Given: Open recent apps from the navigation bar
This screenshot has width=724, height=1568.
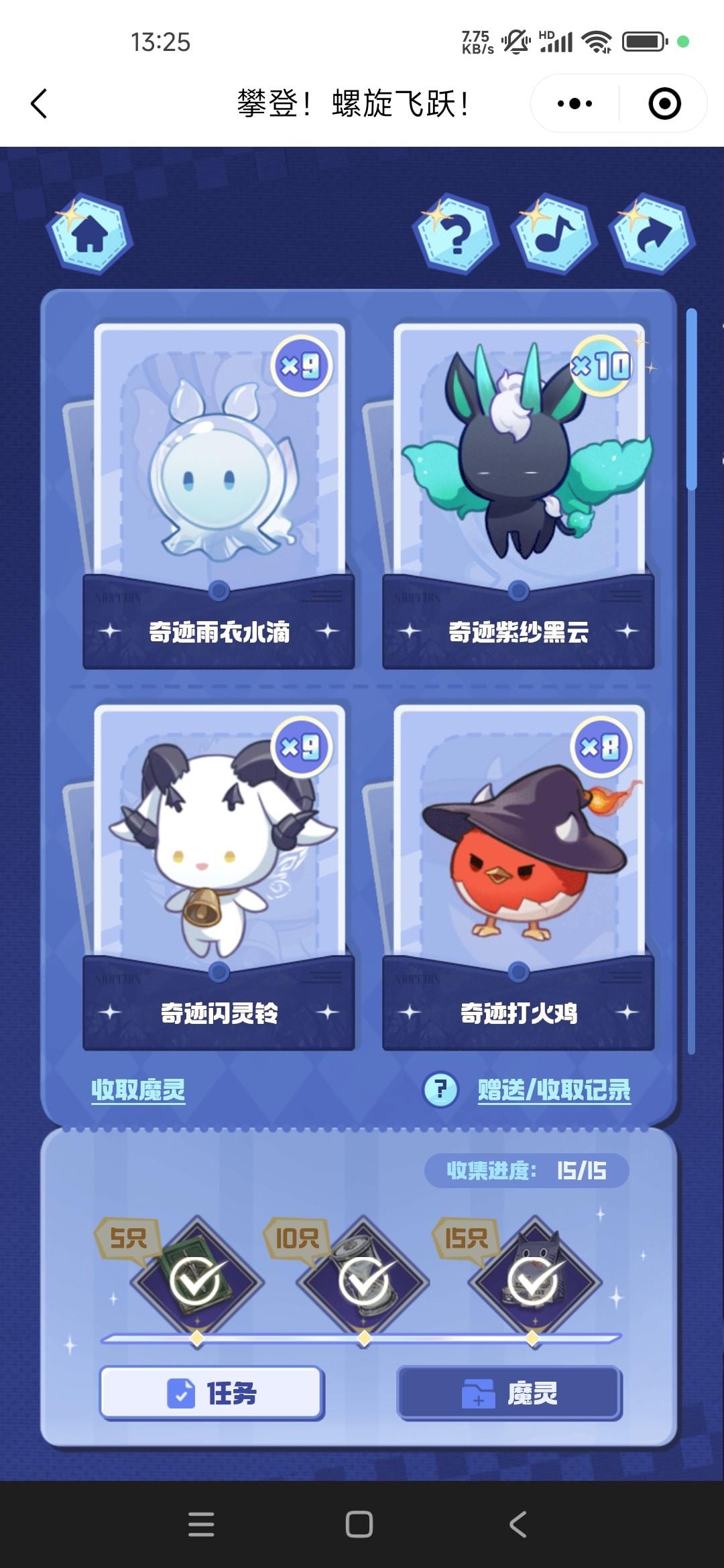Looking at the screenshot, I should pos(201,1524).
